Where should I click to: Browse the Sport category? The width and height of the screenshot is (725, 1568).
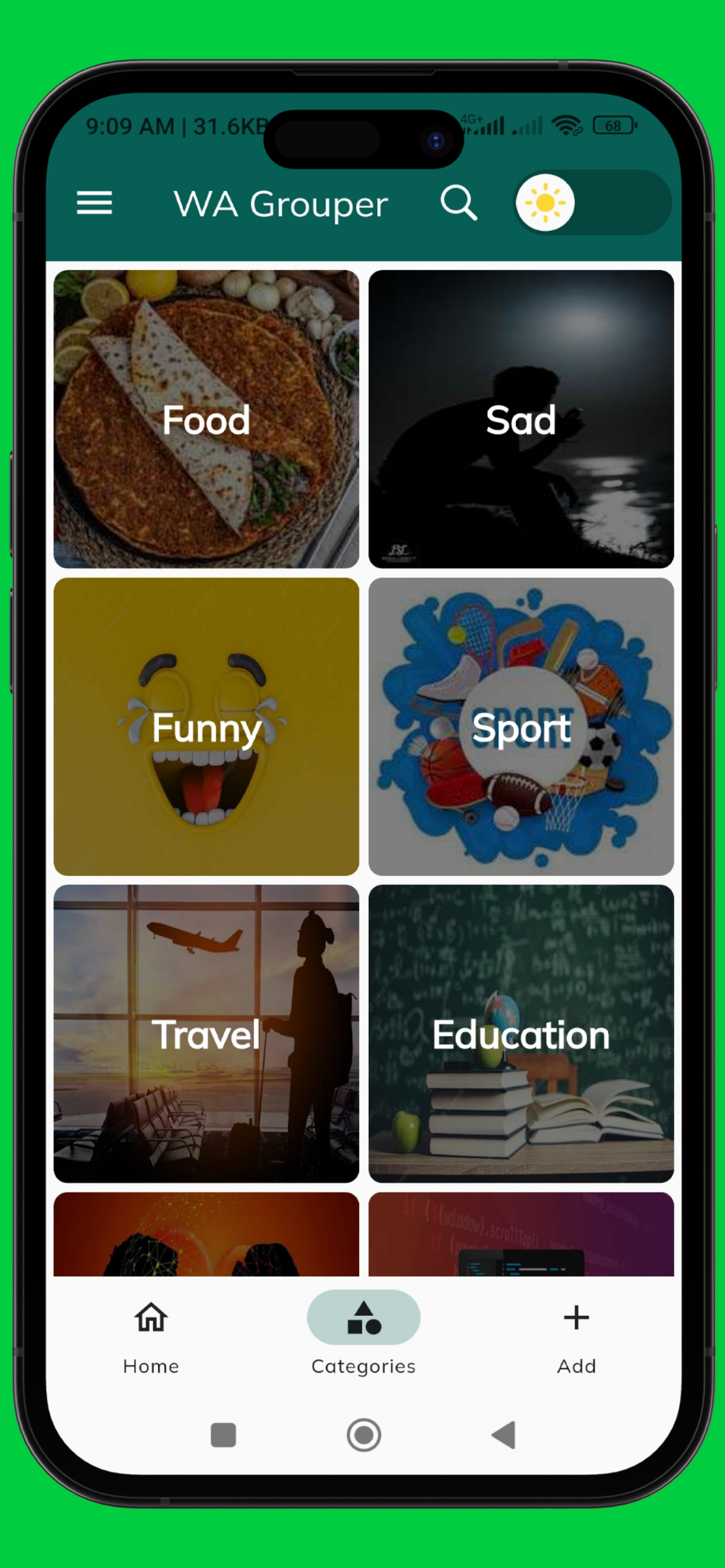pos(521,727)
